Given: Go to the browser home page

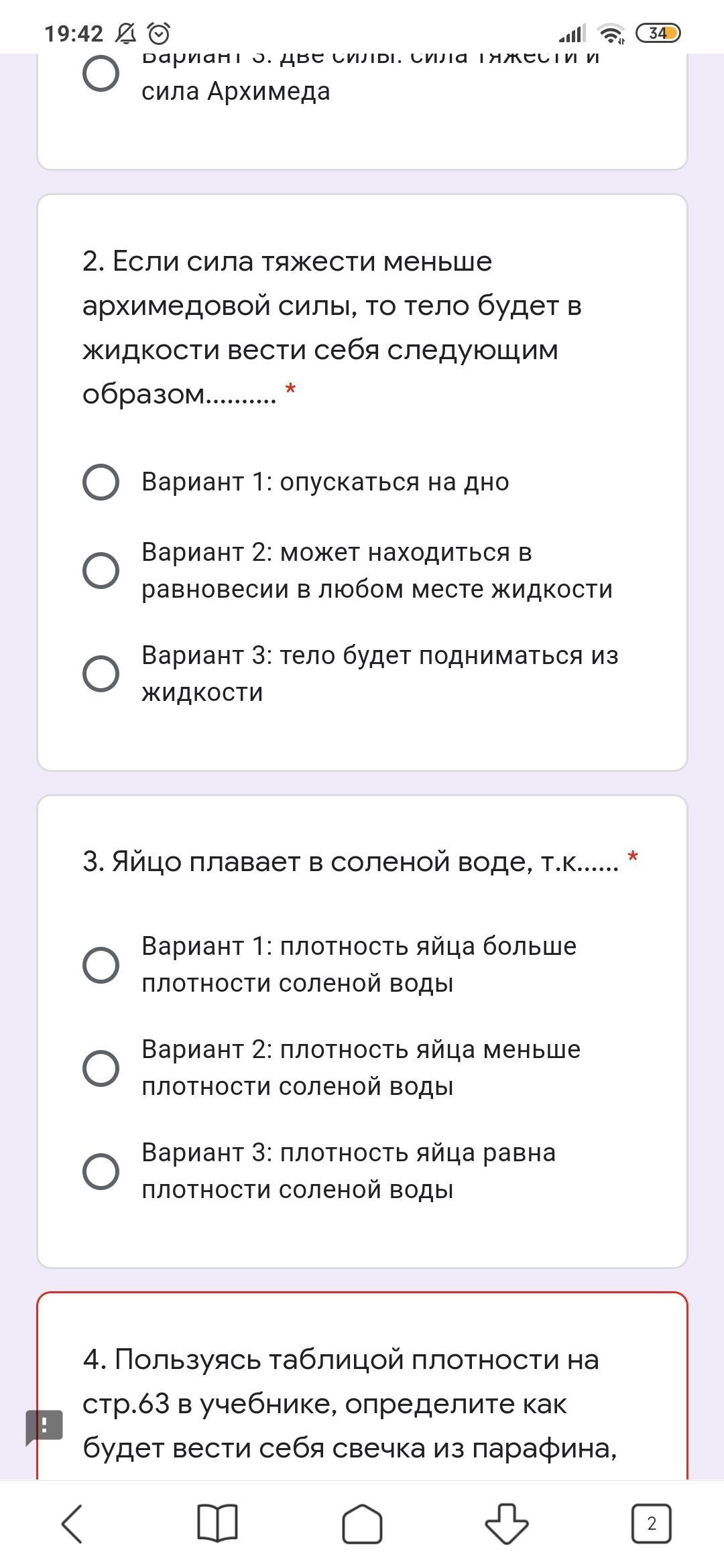Looking at the screenshot, I should pyautogui.click(x=362, y=1524).
